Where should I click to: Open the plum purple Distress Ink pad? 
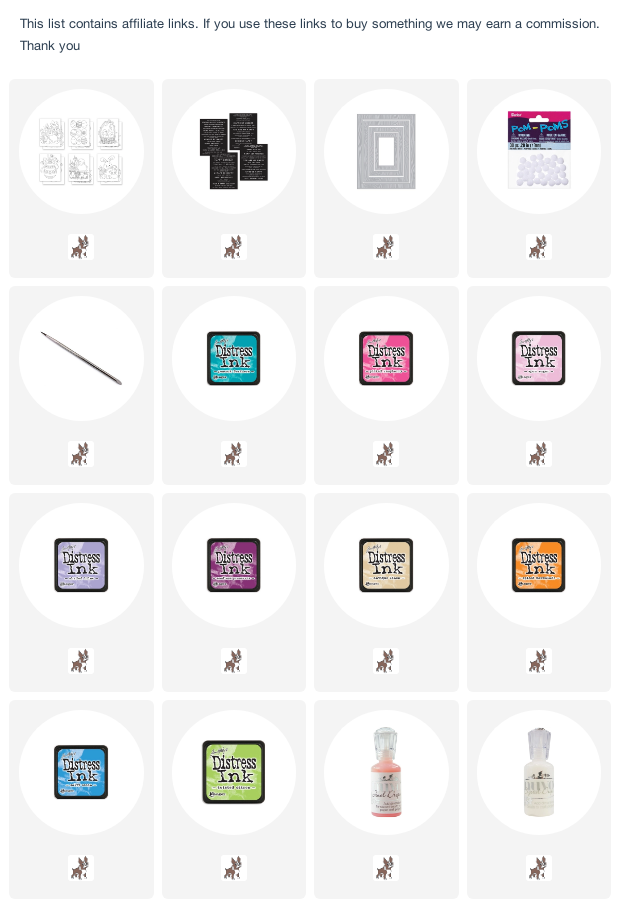tap(234, 565)
